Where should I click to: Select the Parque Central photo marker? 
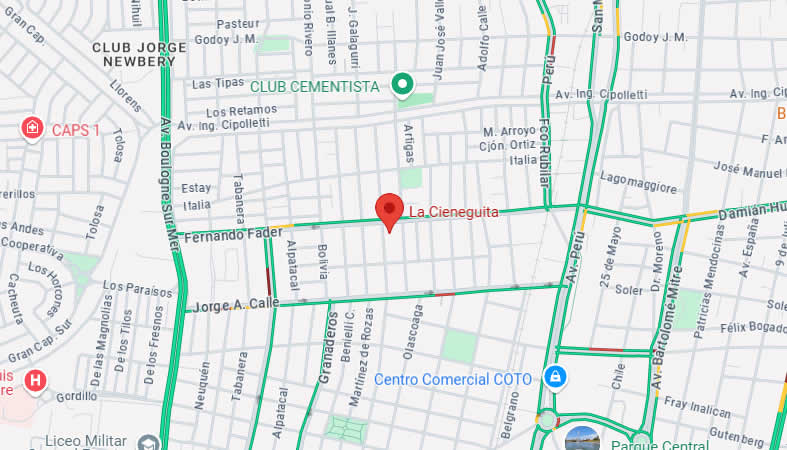582,439
